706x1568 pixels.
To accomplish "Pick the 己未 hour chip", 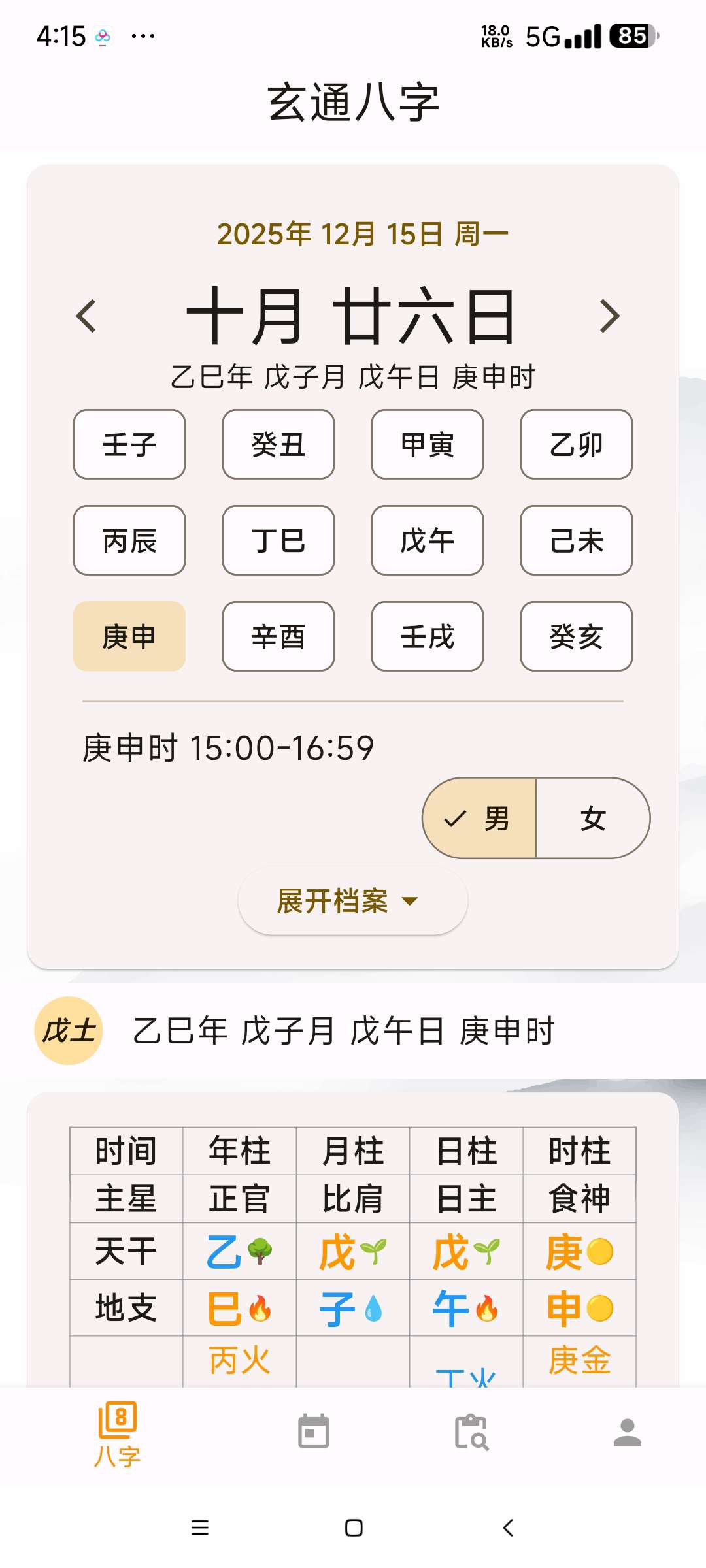I will coord(577,540).
